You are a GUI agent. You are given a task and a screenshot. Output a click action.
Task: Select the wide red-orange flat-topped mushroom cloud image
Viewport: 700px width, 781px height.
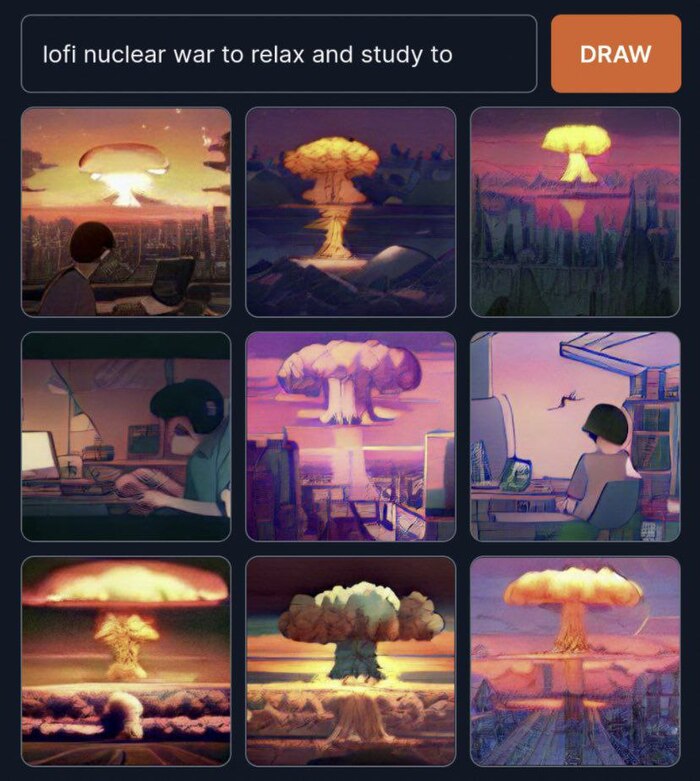(x=126, y=661)
